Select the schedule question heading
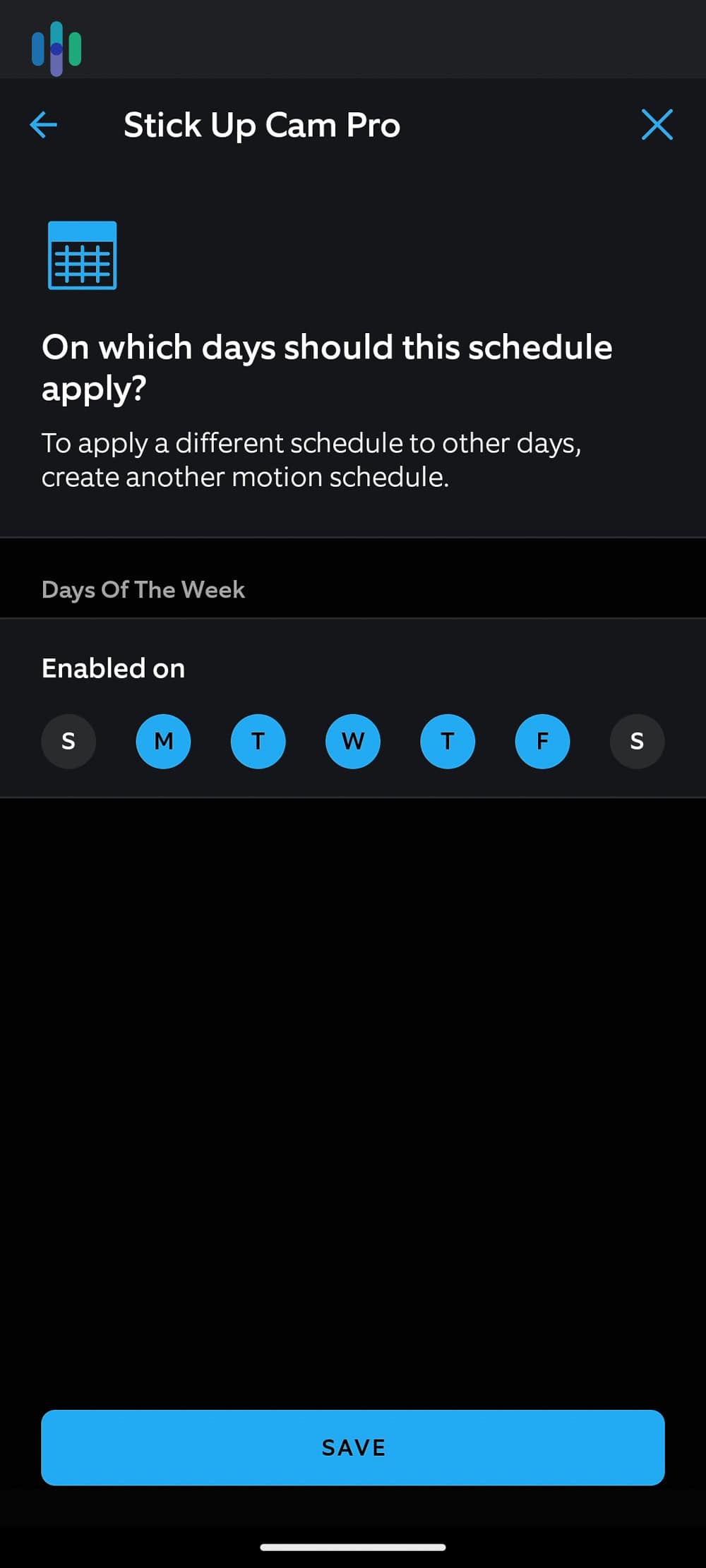 tap(328, 367)
